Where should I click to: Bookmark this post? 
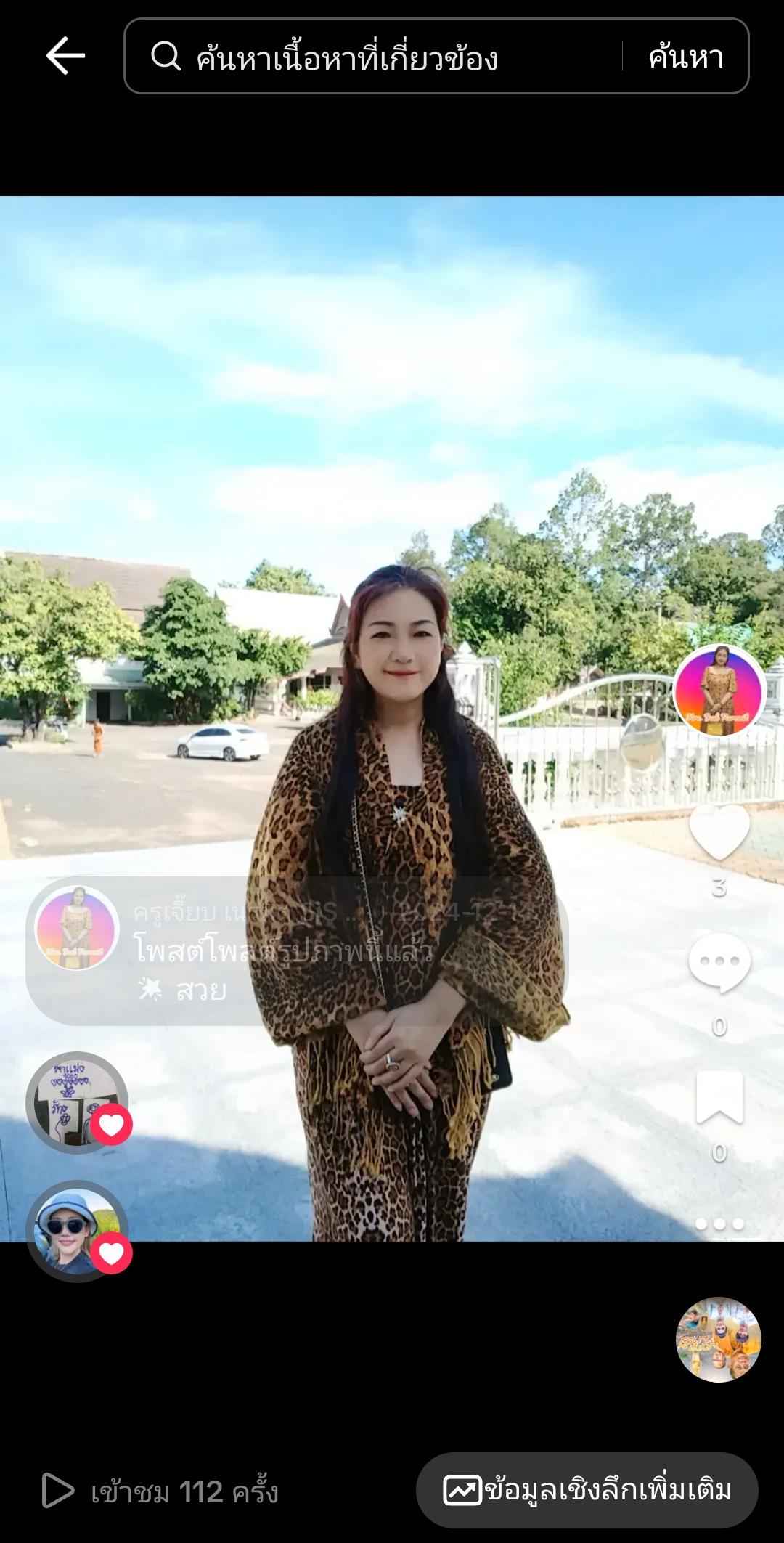[719, 1098]
